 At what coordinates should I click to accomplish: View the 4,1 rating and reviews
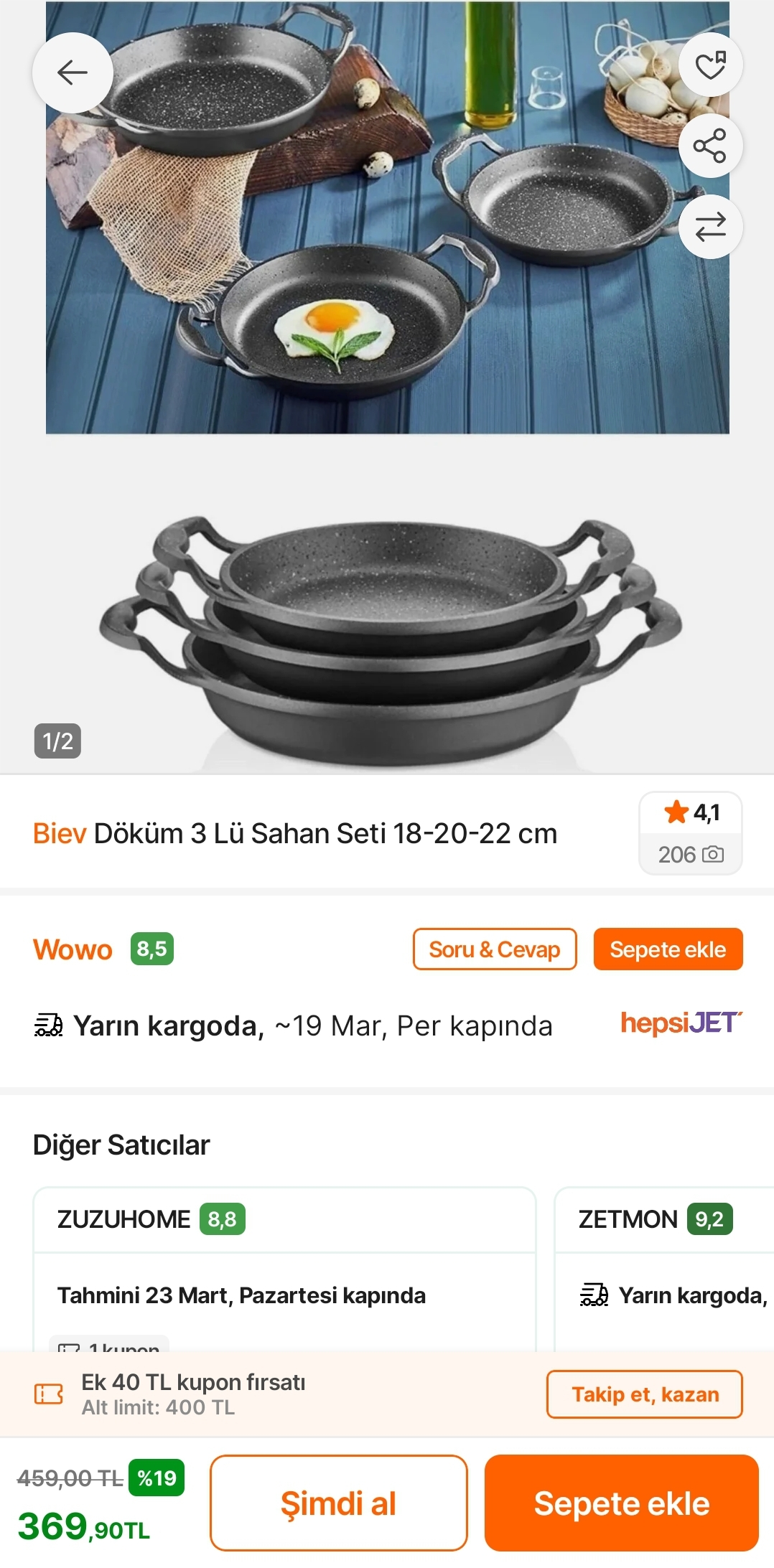690,833
